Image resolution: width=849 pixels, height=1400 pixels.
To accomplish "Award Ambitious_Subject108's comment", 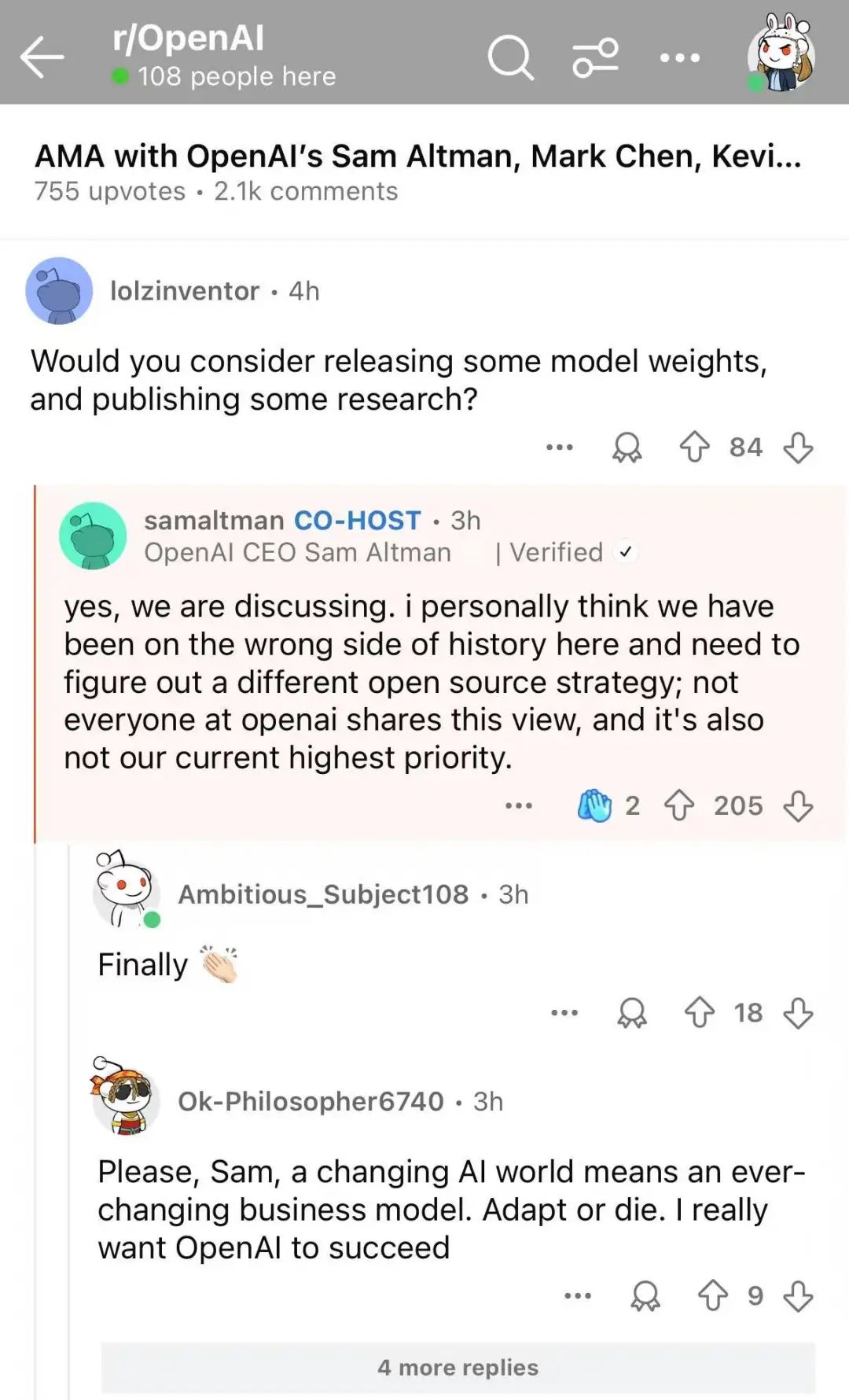I will coord(632,1012).
